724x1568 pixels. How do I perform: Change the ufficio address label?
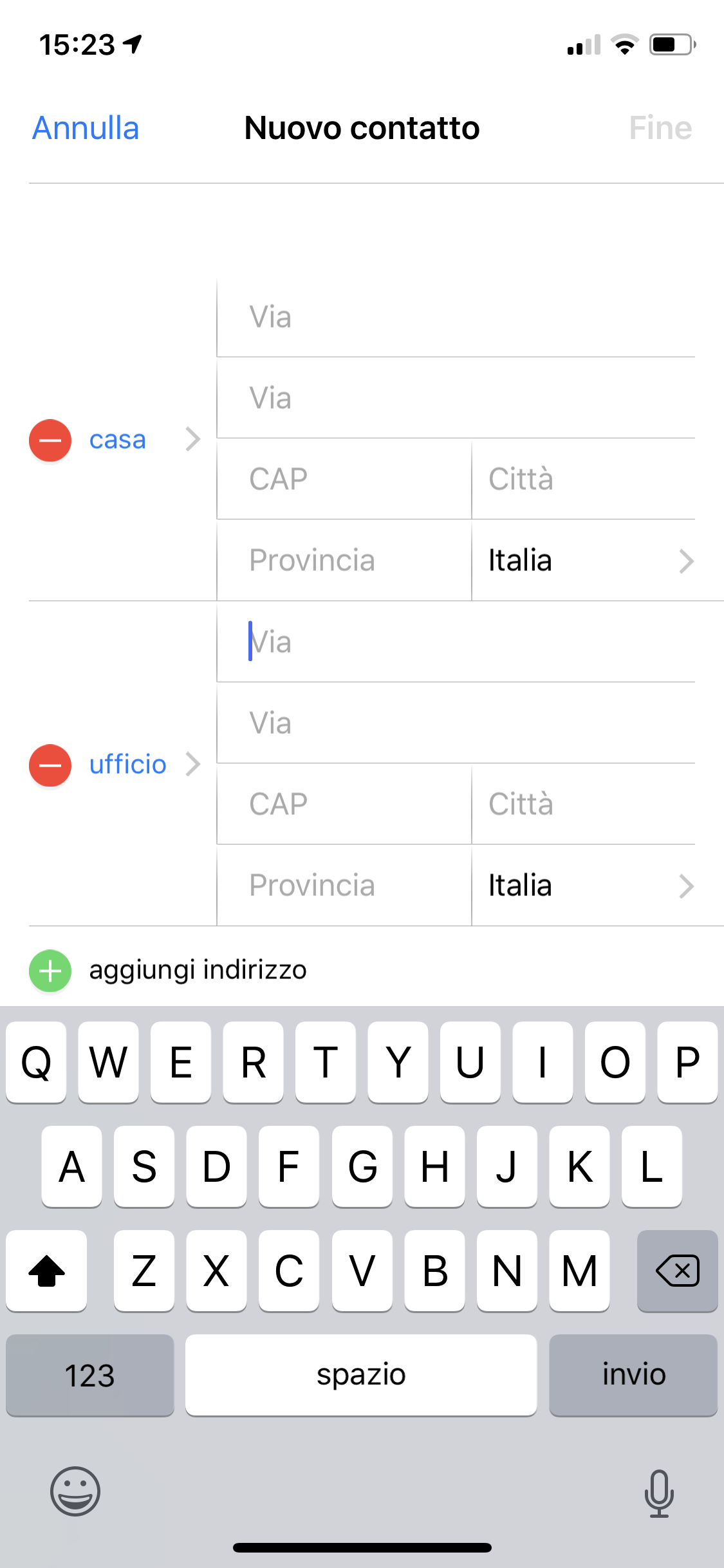click(128, 765)
